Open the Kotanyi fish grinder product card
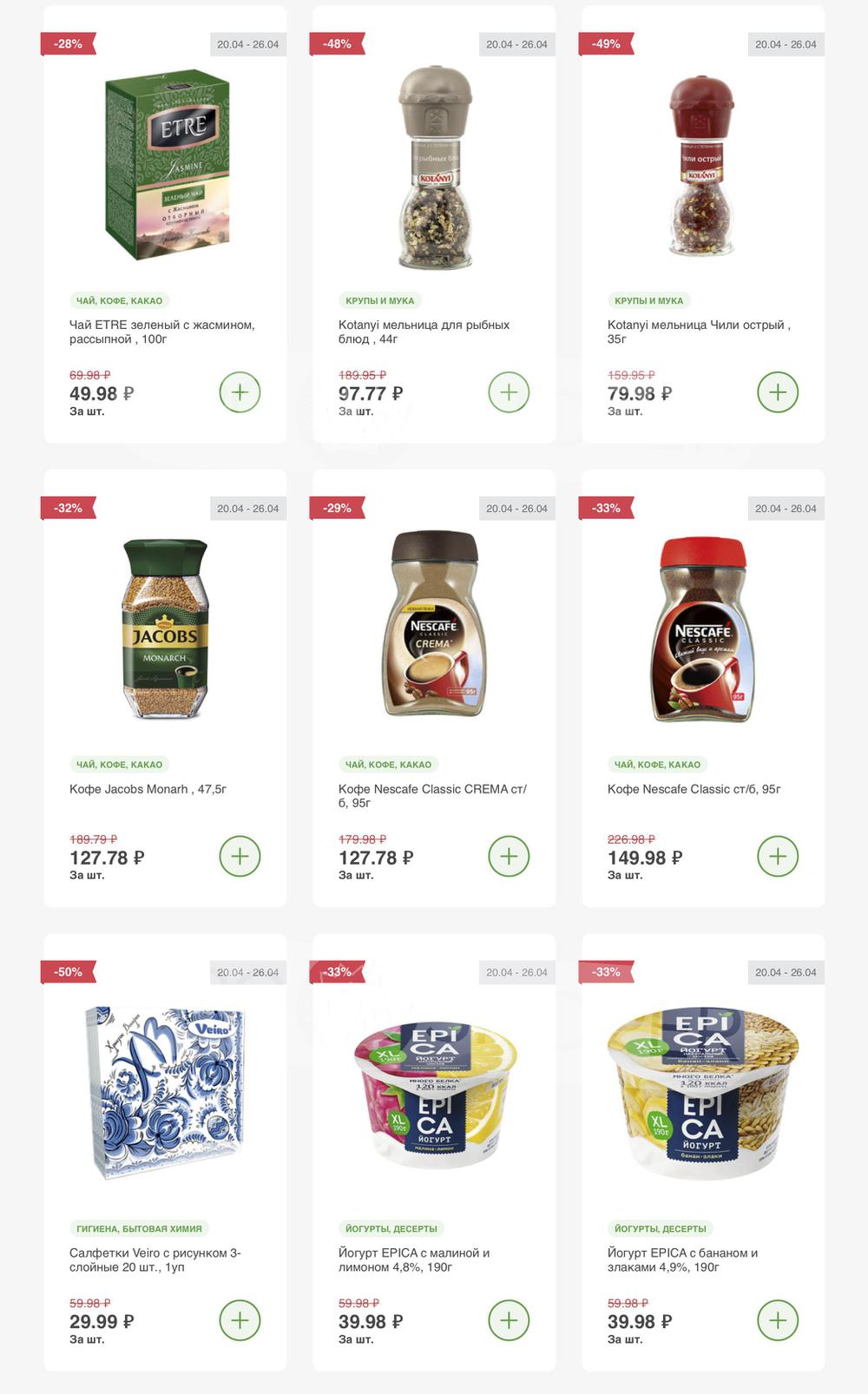Viewport: 868px width, 1394px height. [424, 332]
